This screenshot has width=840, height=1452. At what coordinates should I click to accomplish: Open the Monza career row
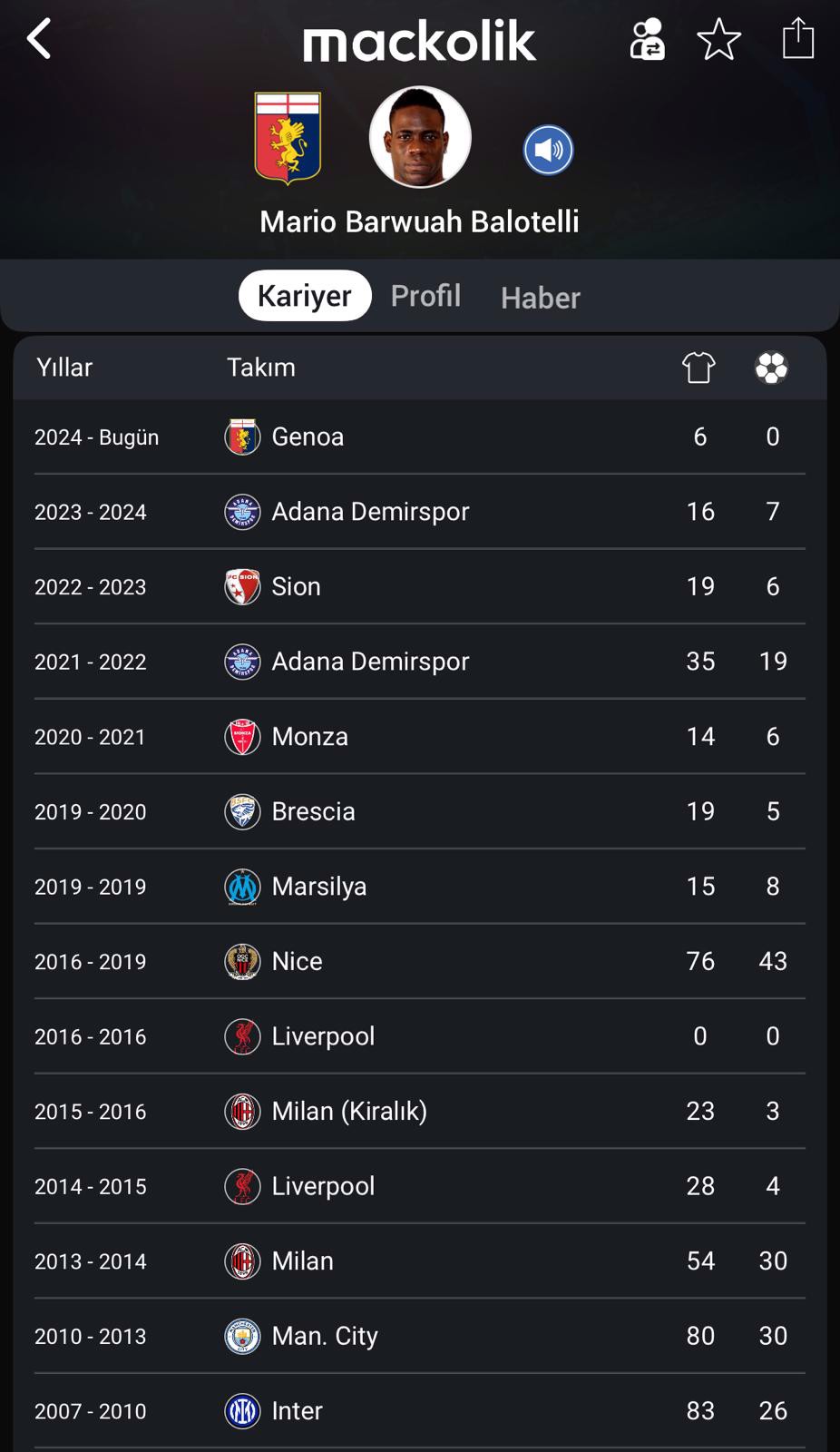tap(420, 736)
